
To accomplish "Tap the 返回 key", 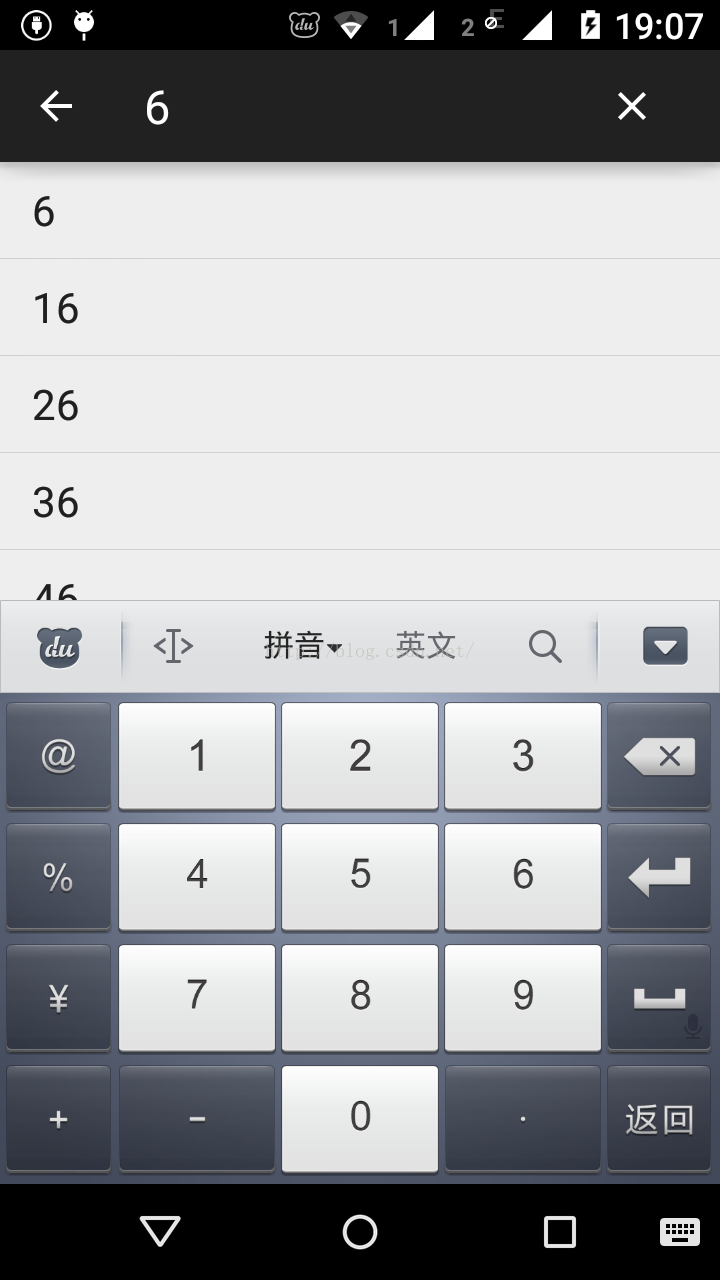I will pos(659,1119).
